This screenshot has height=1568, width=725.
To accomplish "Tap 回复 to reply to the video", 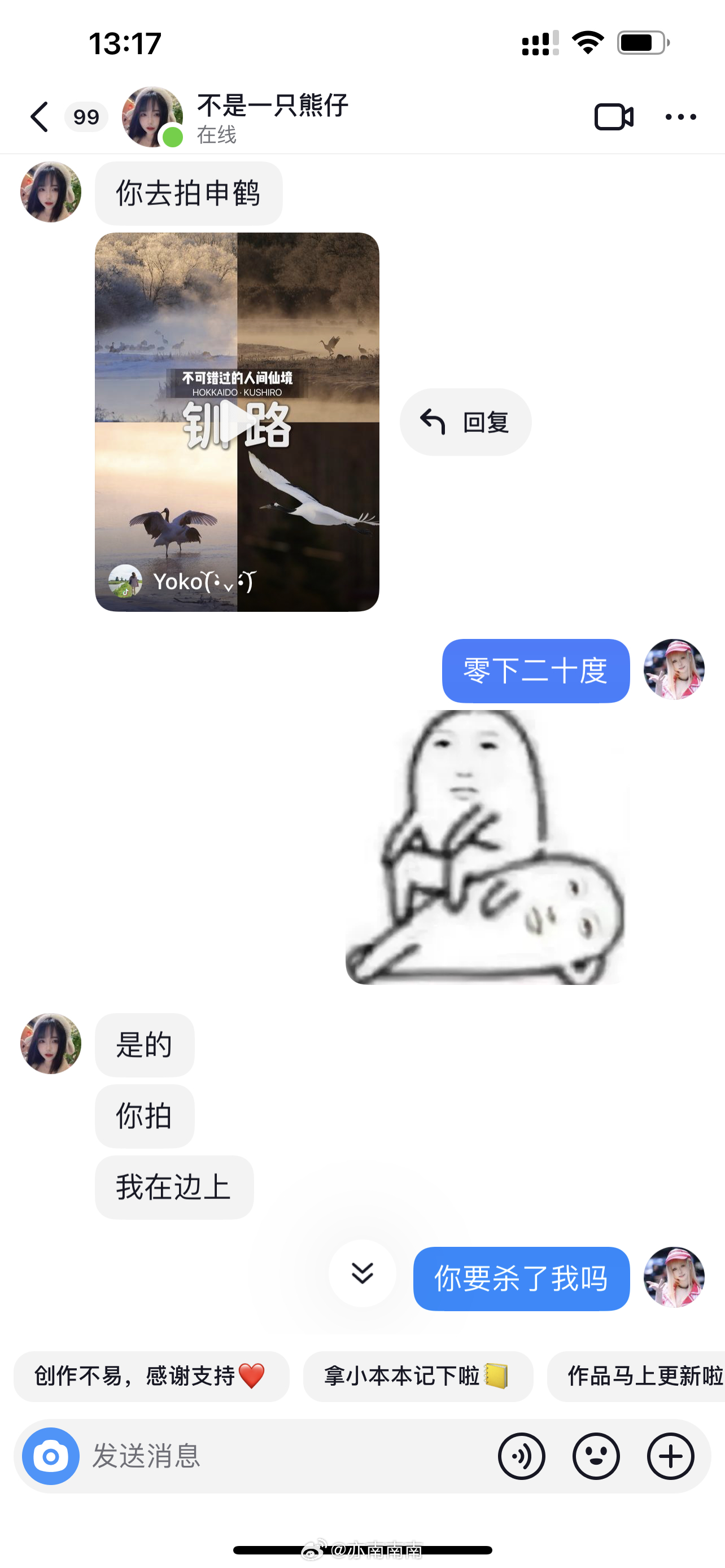I will tap(465, 422).
